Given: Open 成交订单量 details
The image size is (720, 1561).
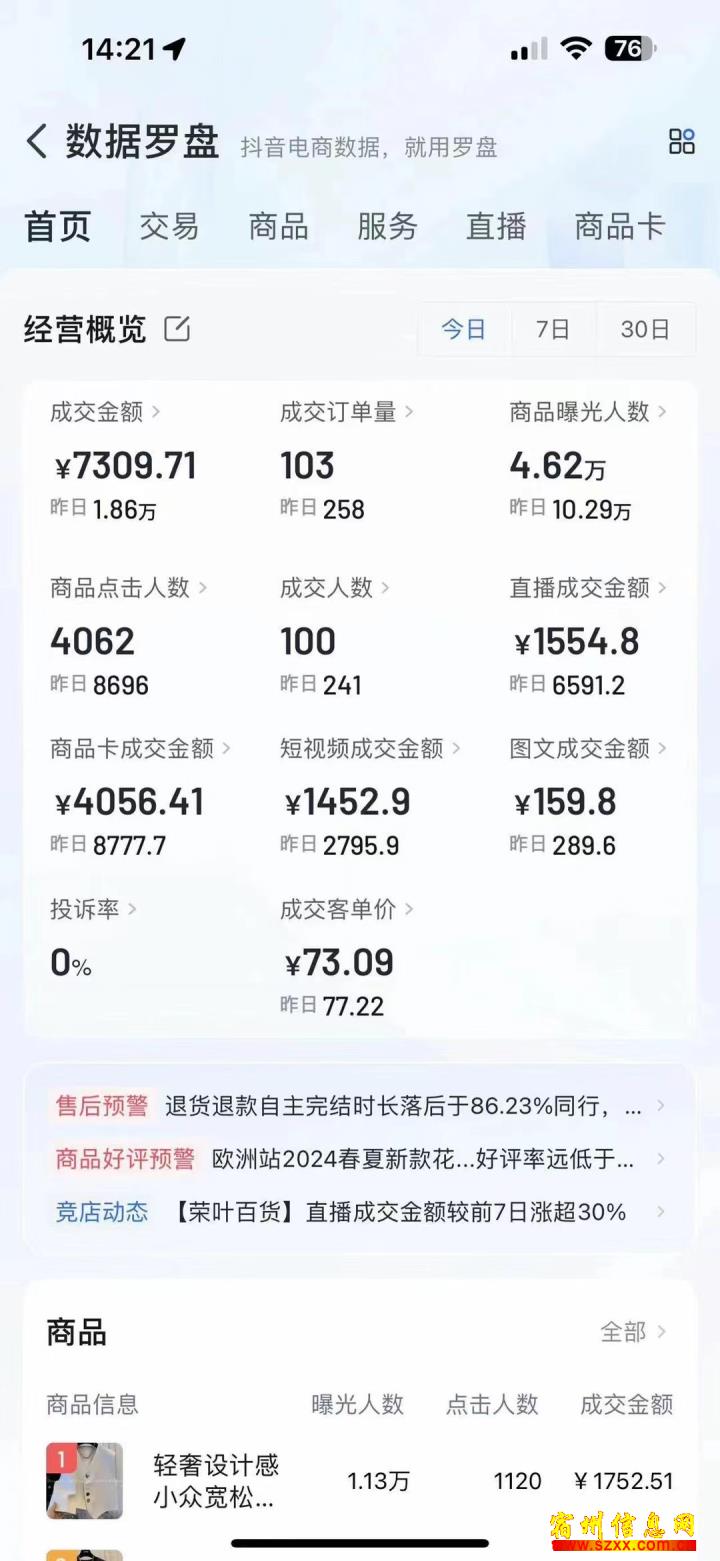Looking at the screenshot, I should pyautogui.click(x=346, y=412).
